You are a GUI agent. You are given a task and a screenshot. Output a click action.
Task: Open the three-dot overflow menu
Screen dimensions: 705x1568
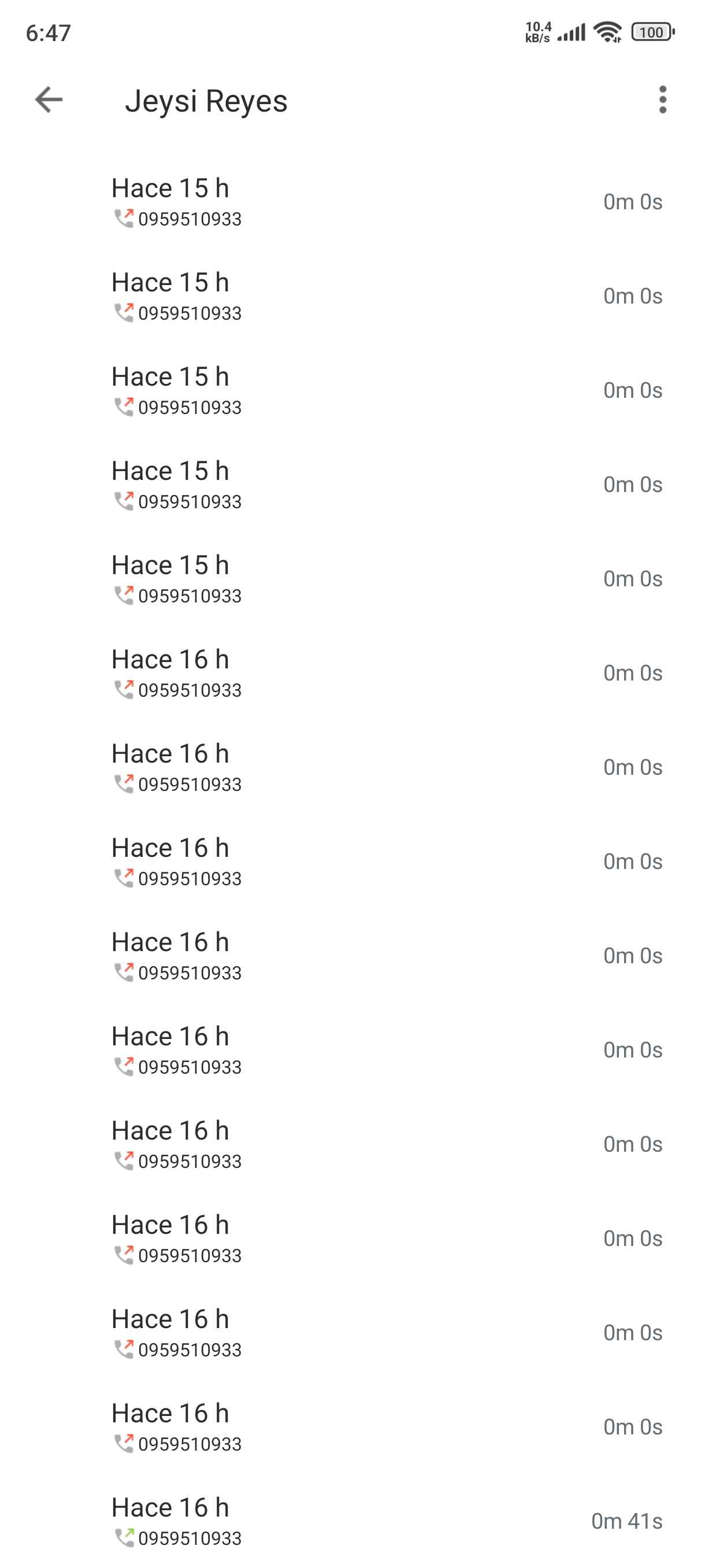(662, 100)
